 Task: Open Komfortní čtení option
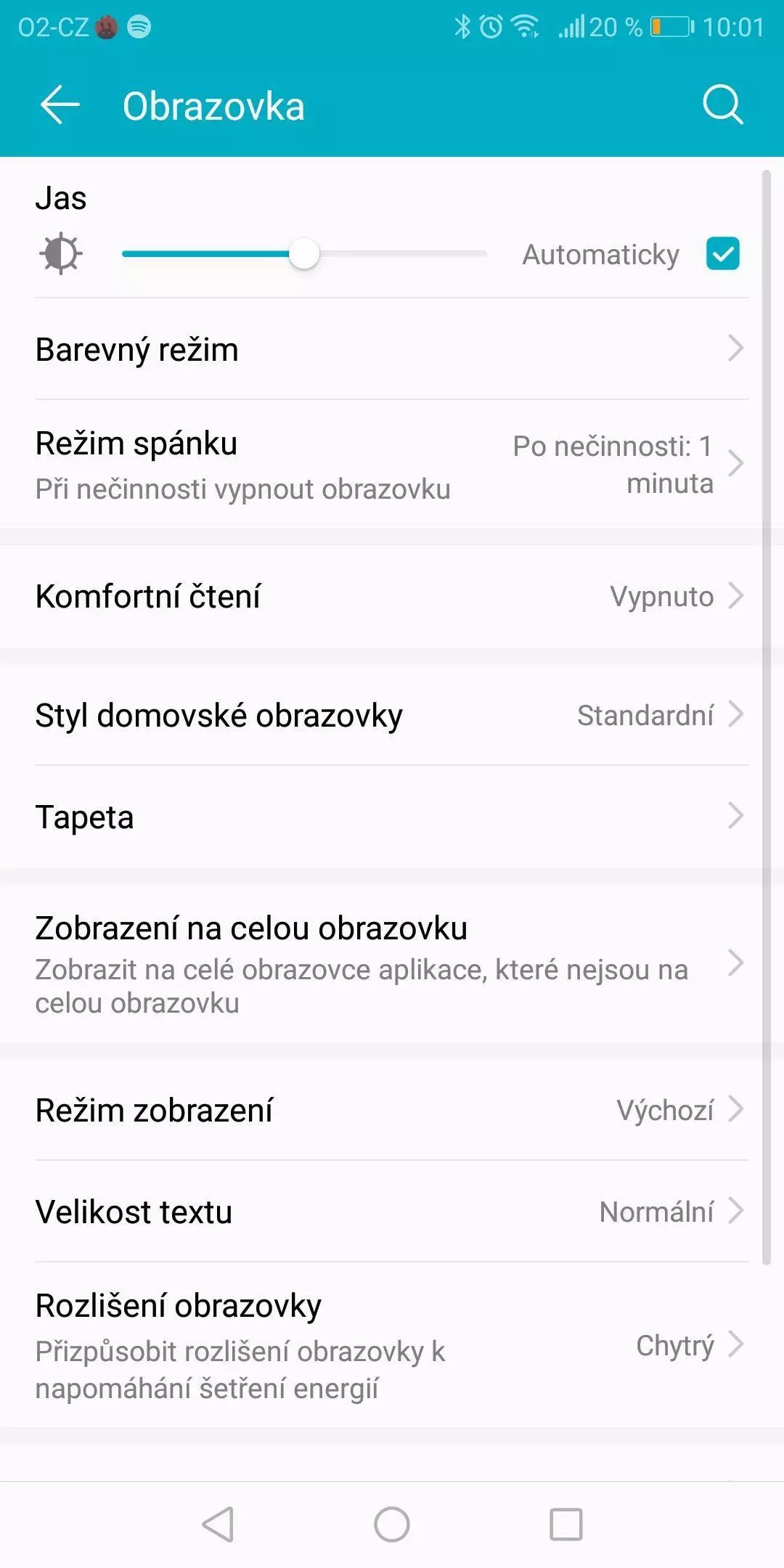392,596
